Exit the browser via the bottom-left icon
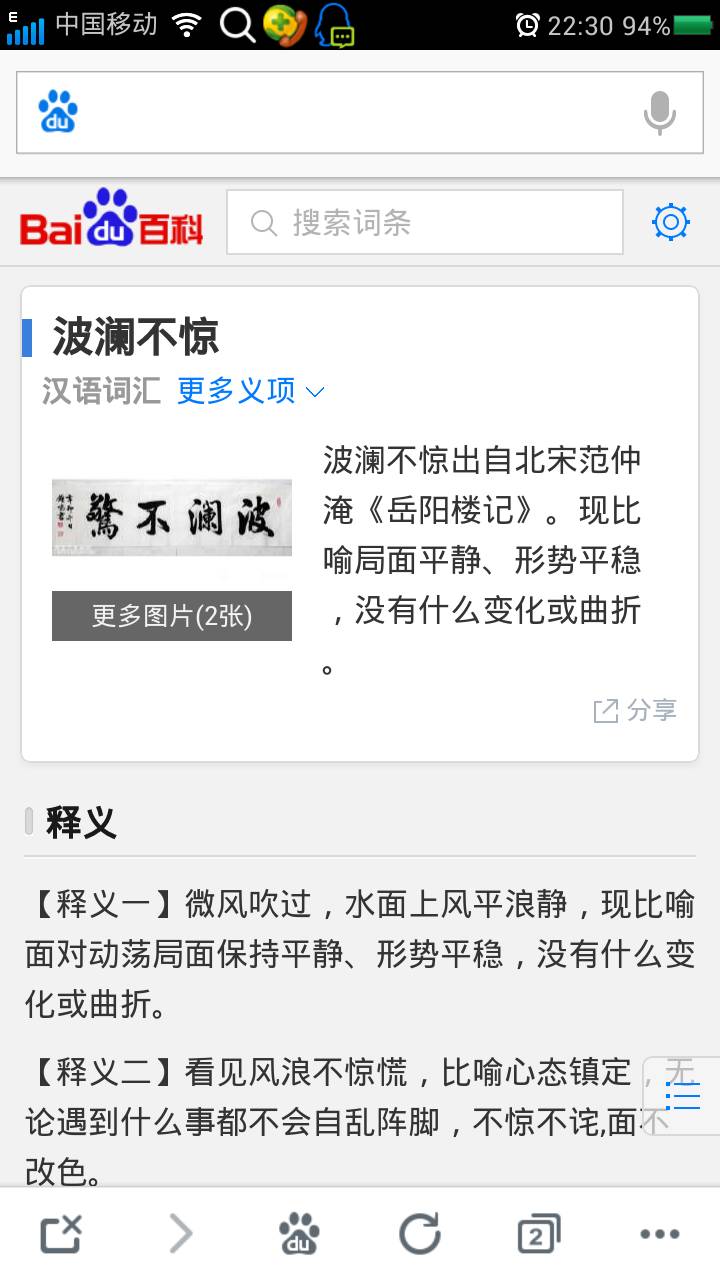 (62, 1232)
